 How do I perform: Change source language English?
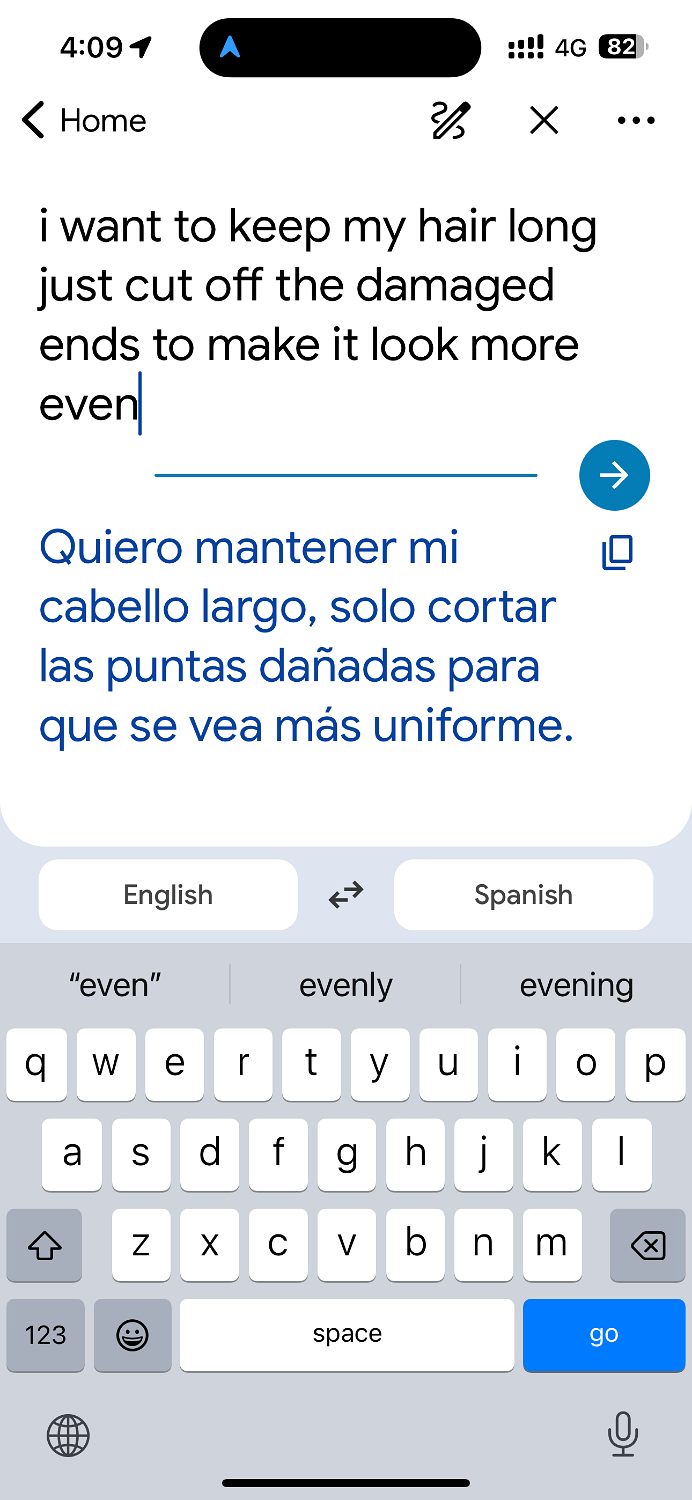pyautogui.click(x=168, y=895)
